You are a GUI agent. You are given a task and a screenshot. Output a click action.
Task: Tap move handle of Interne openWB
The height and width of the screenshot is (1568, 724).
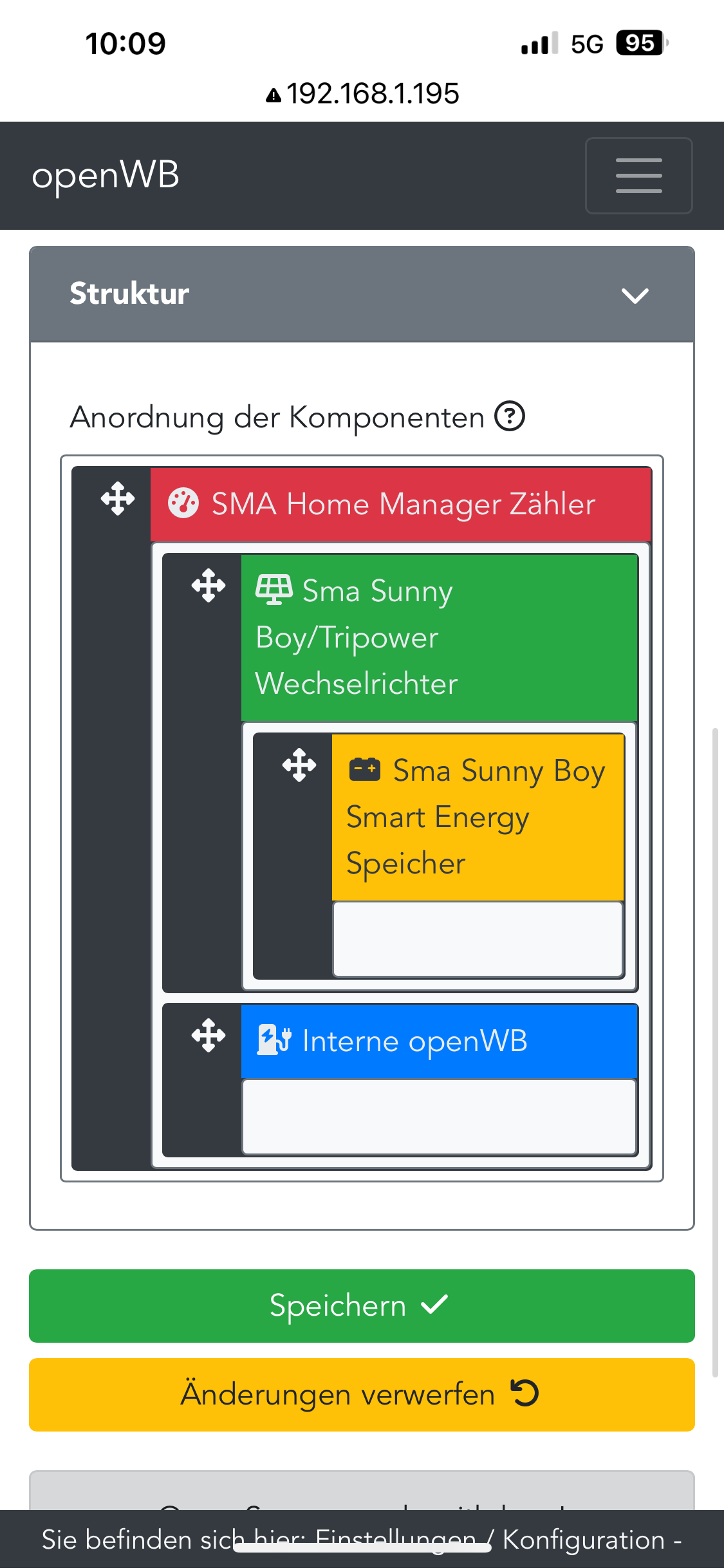(x=209, y=1036)
